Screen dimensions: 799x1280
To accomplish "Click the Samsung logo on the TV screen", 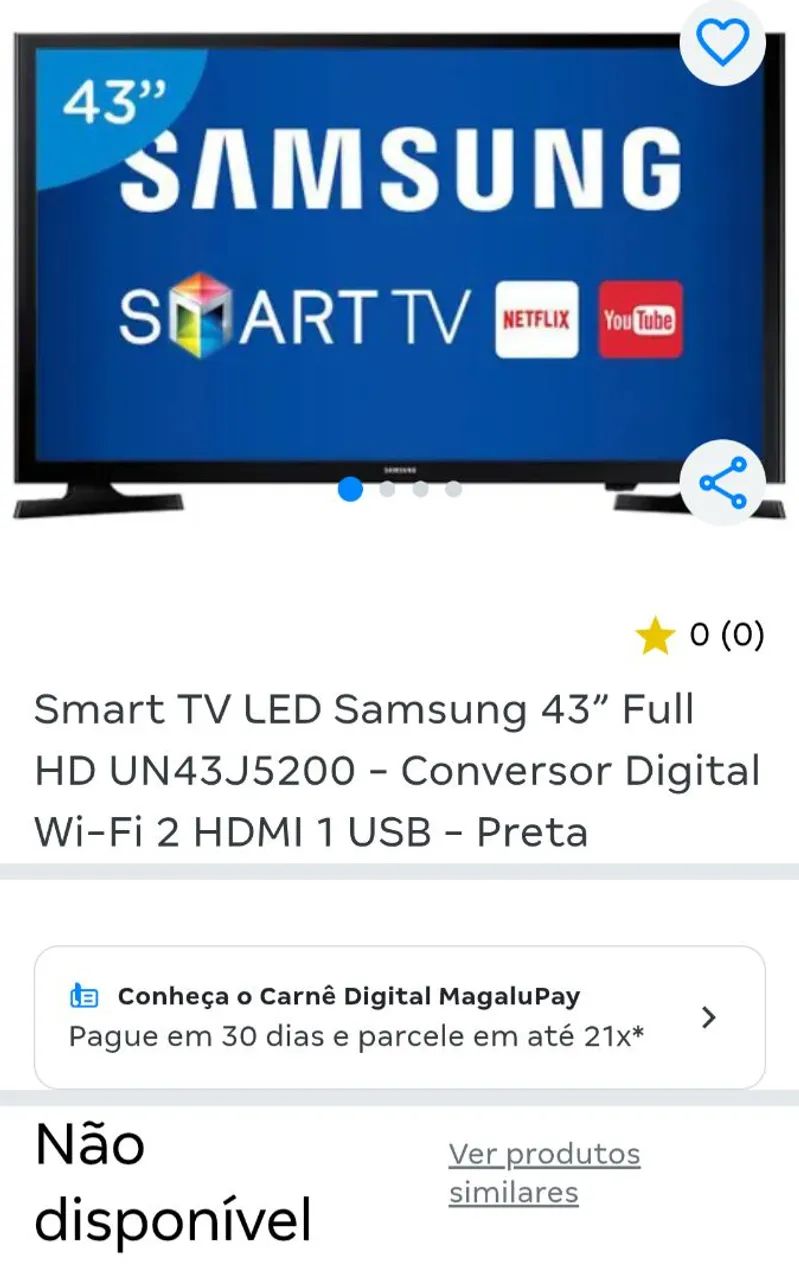I will [x=399, y=170].
